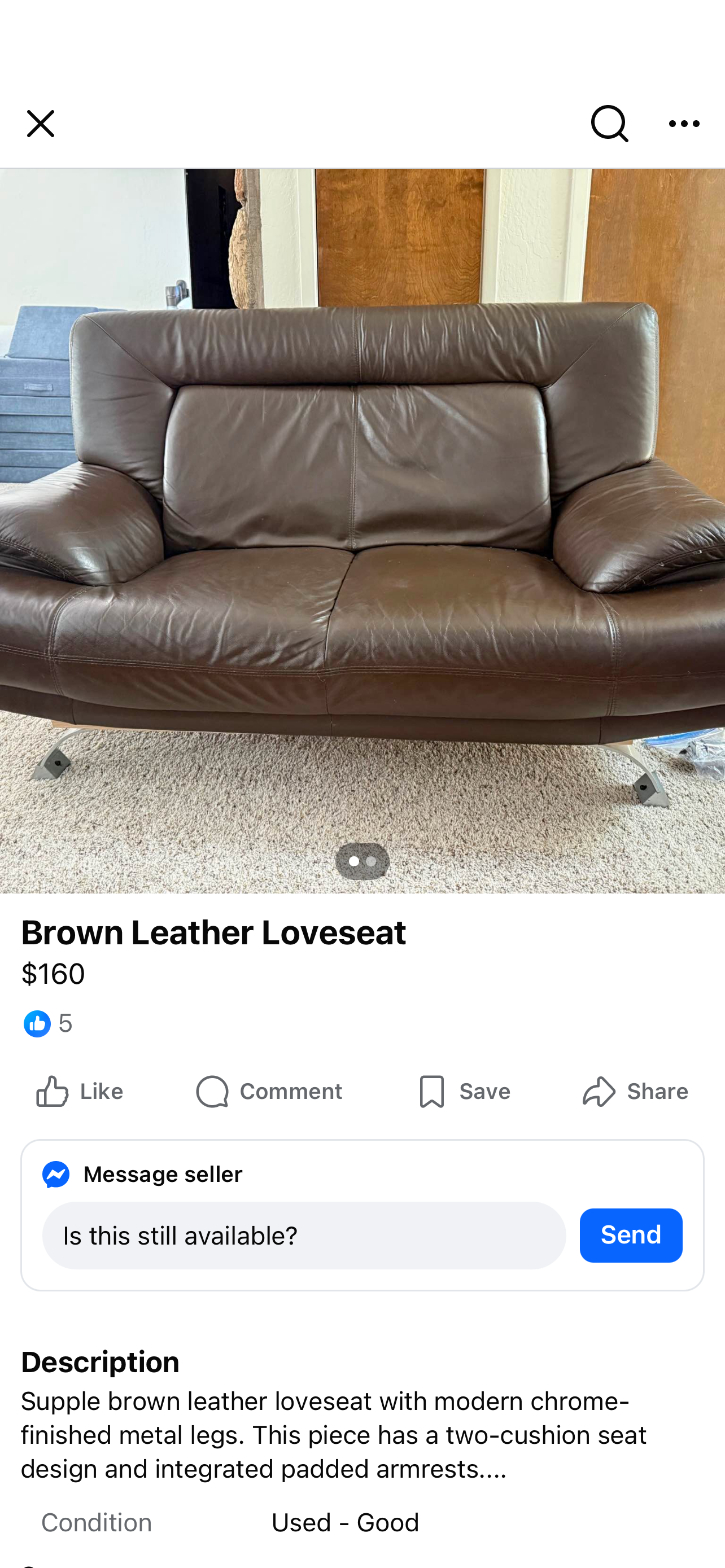Image resolution: width=725 pixels, height=1568 pixels.
Task: Send the message to the seller
Action: [x=631, y=1235]
